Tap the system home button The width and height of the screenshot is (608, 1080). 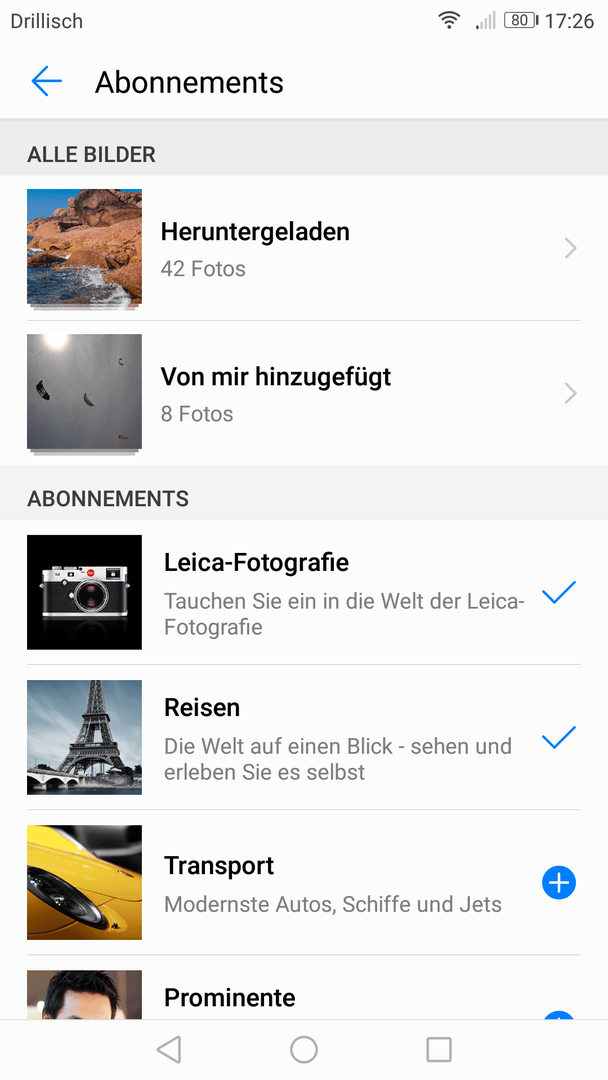(304, 1050)
